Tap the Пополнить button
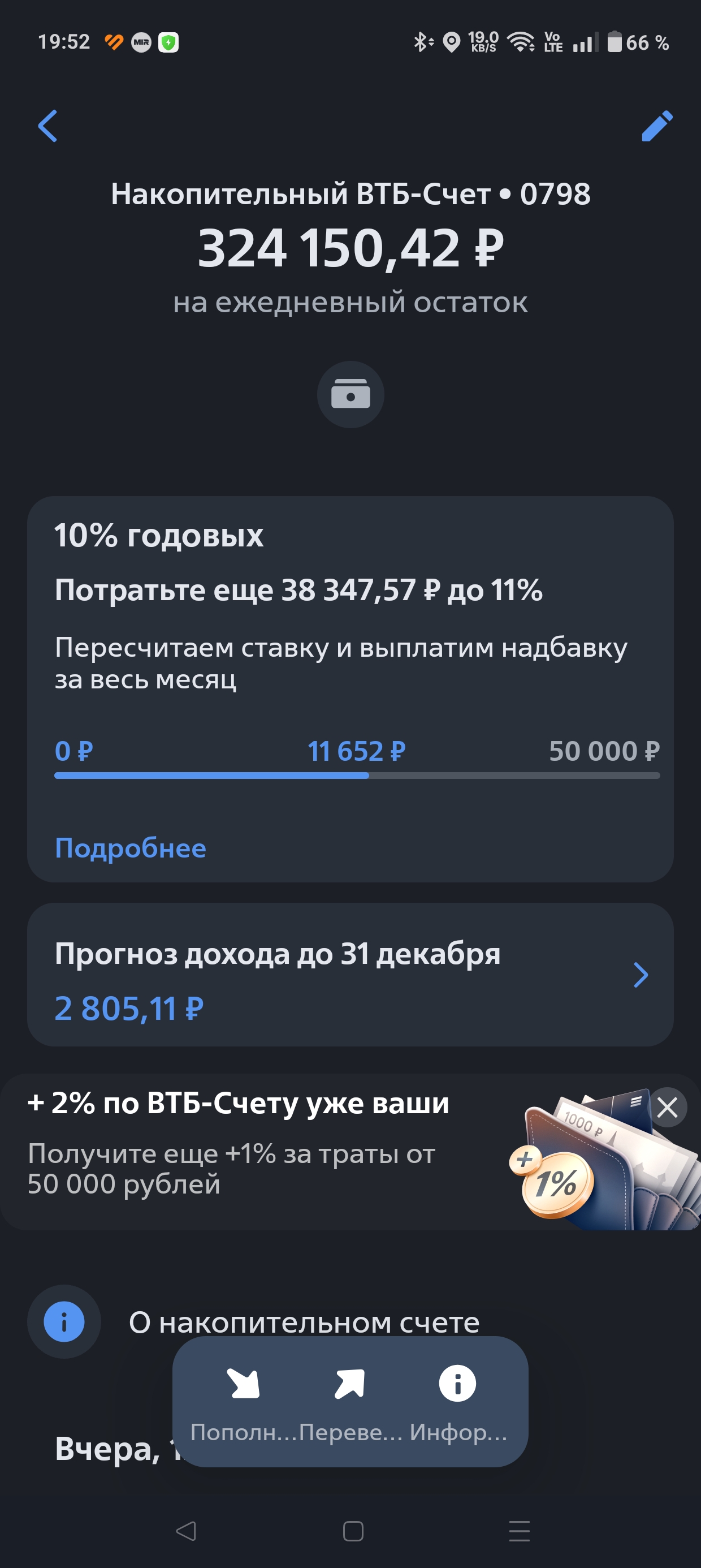This screenshot has height=1568, width=701. pos(244,1400)
